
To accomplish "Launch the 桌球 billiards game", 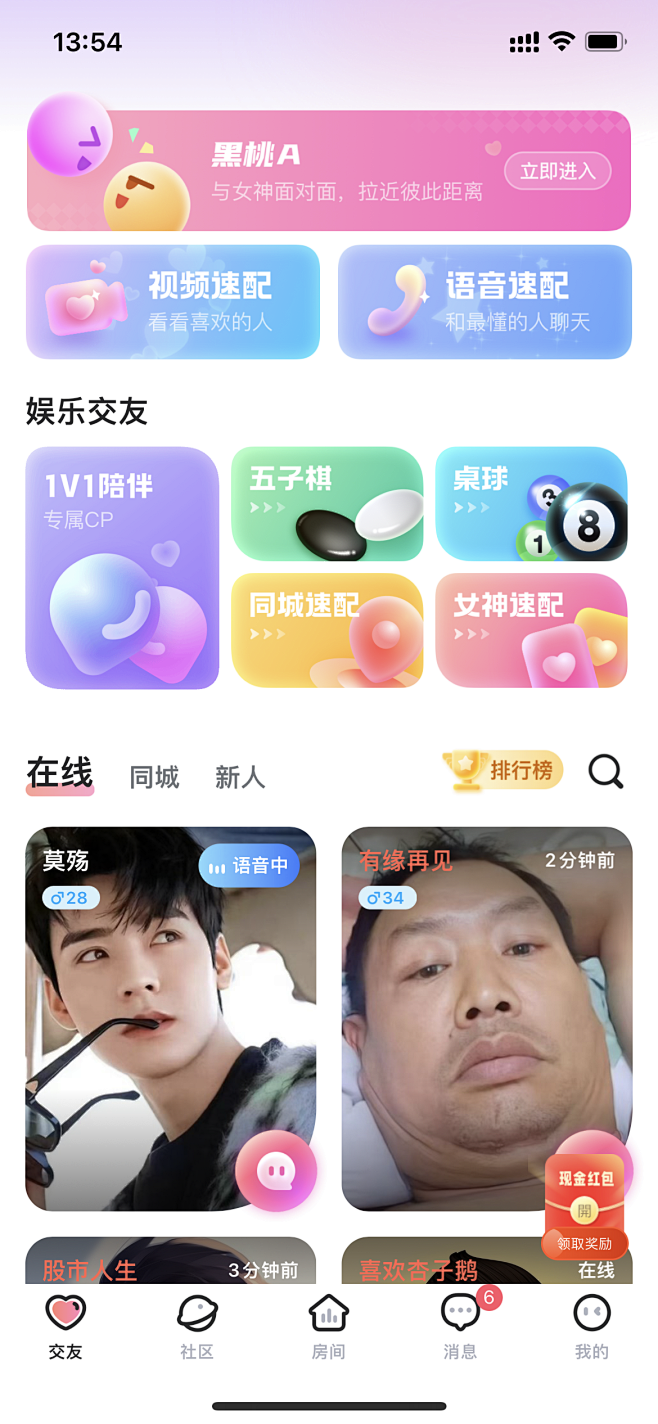I will 531,504.
